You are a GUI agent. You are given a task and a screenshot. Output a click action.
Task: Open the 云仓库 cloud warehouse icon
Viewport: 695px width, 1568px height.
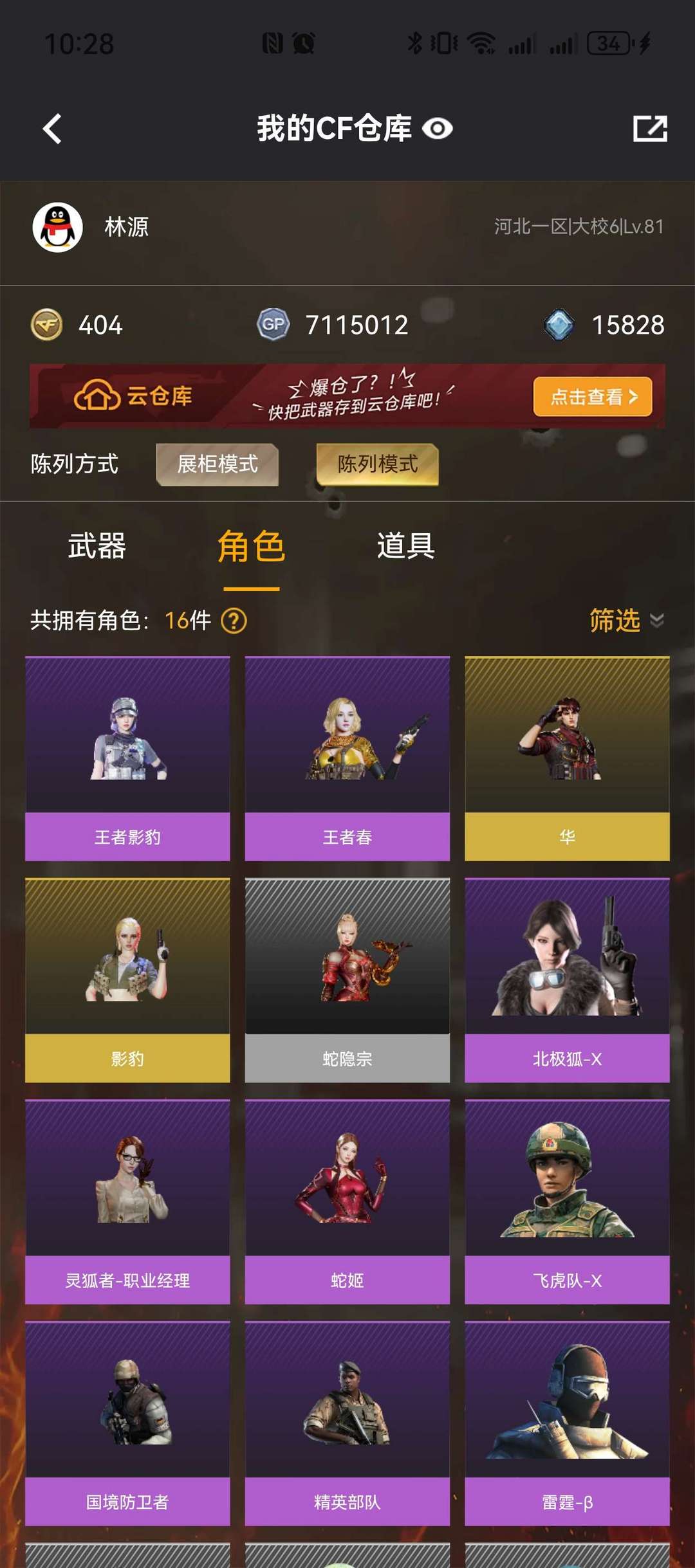pos(95,397)
